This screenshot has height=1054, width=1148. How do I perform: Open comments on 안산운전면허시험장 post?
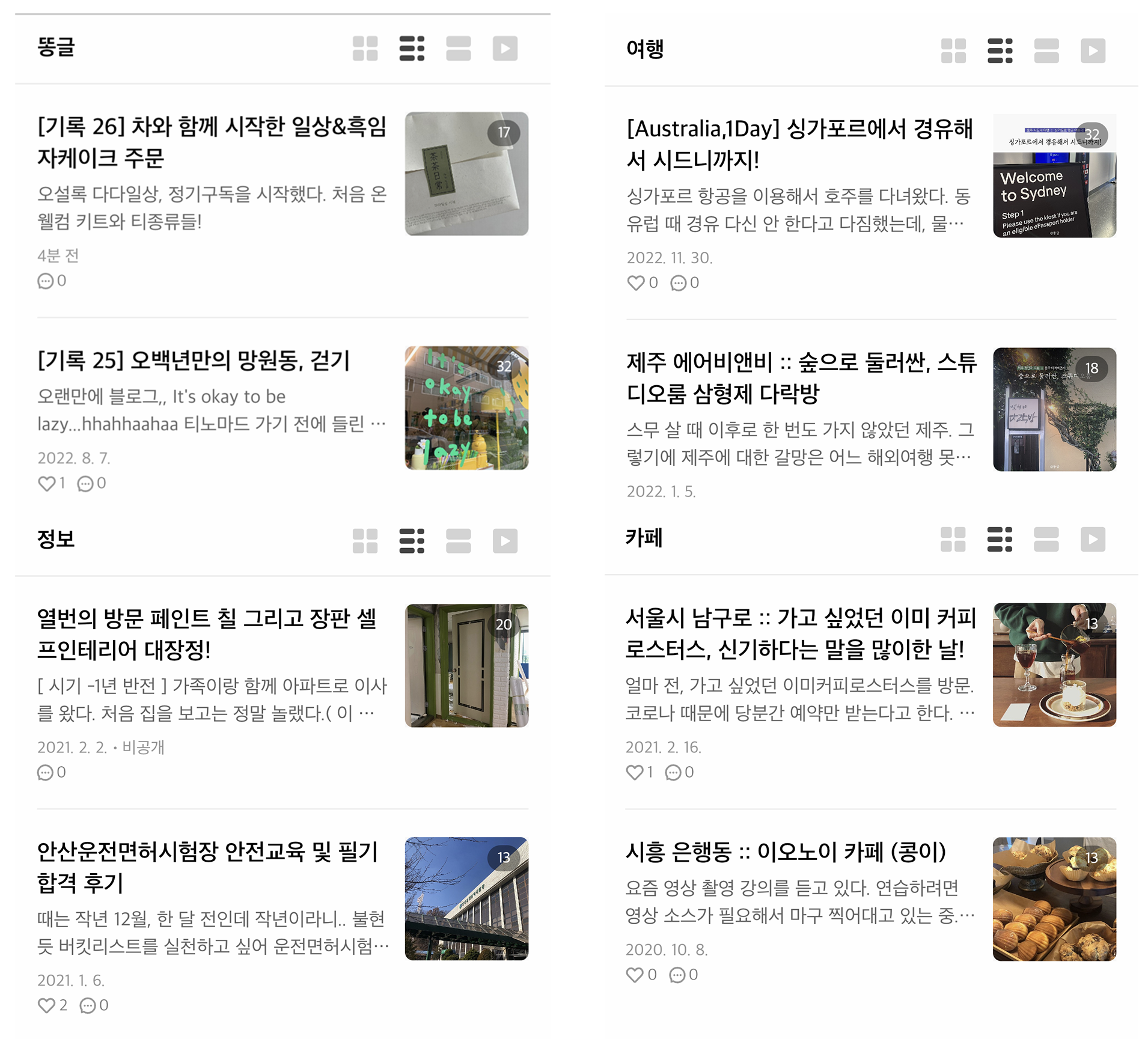coord(88,1005)
